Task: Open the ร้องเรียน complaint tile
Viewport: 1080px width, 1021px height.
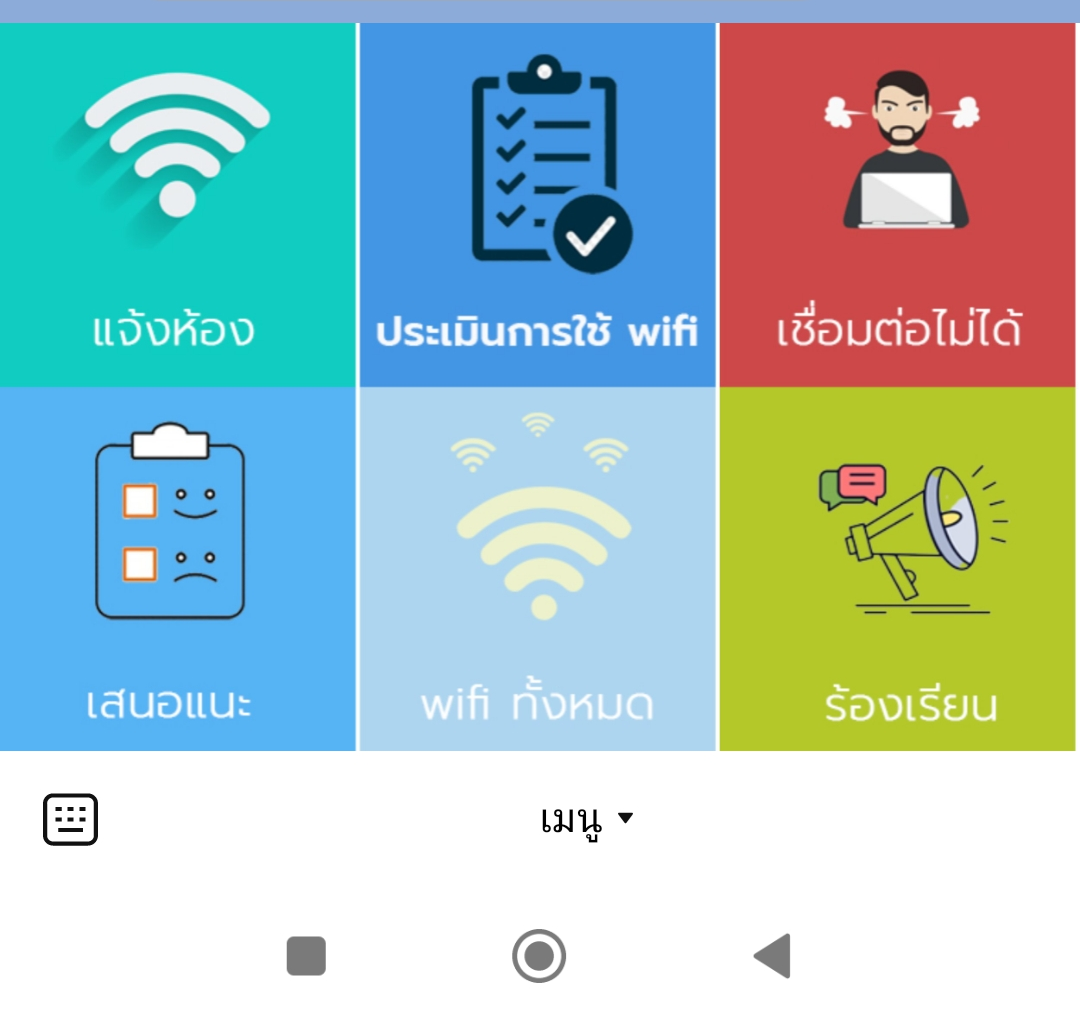Action: point(898,568)
